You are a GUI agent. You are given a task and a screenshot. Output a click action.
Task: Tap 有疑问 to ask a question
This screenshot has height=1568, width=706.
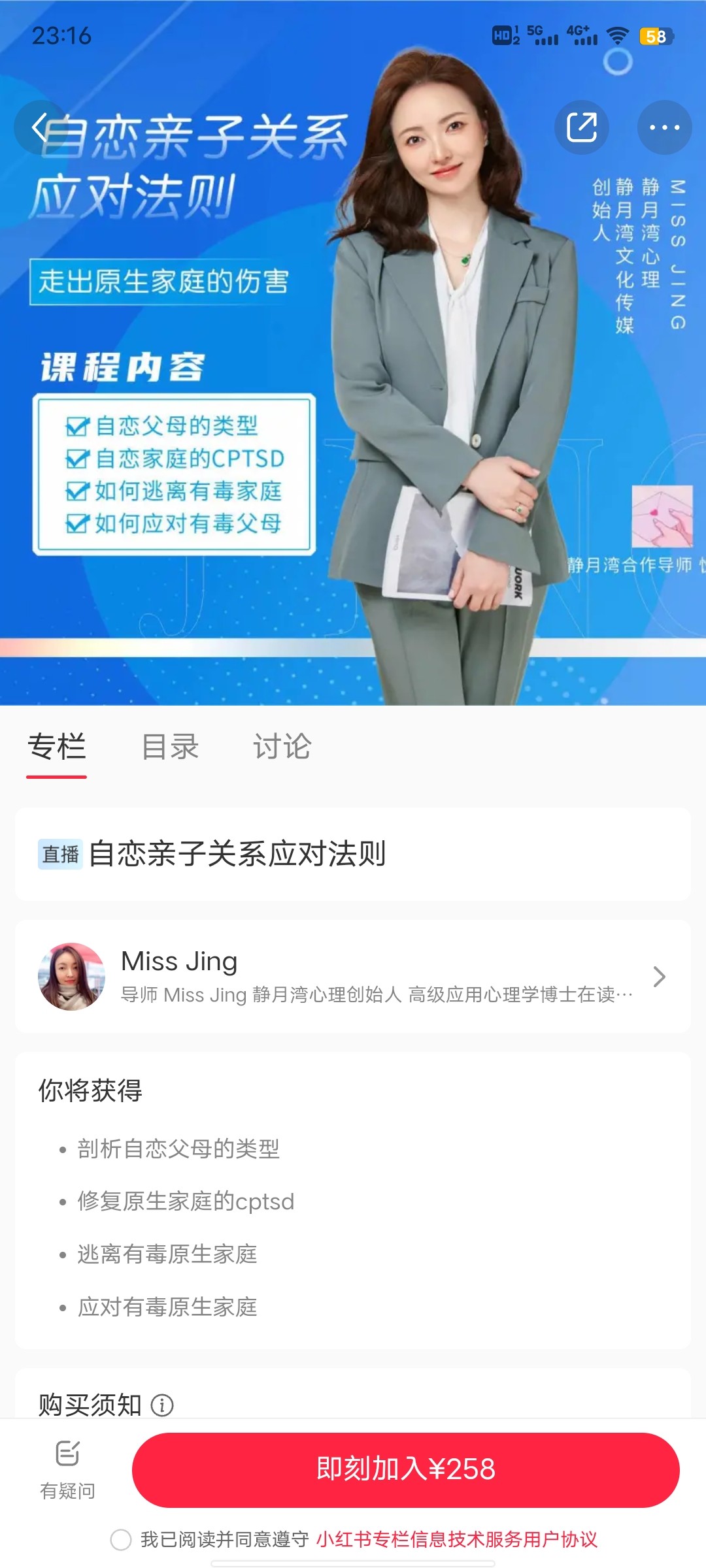[x=67, y=1470]
